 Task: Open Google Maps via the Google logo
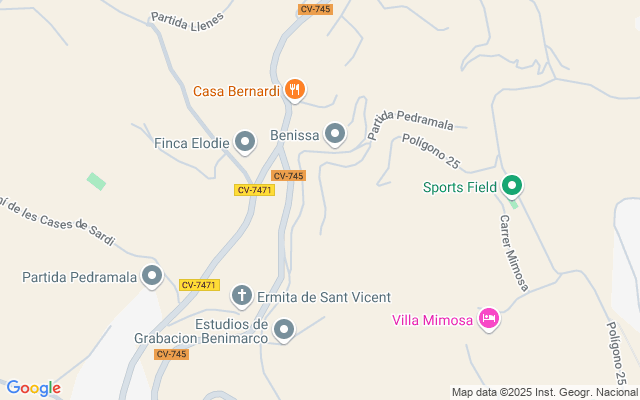pyautogui.click(x=33, y=388)
